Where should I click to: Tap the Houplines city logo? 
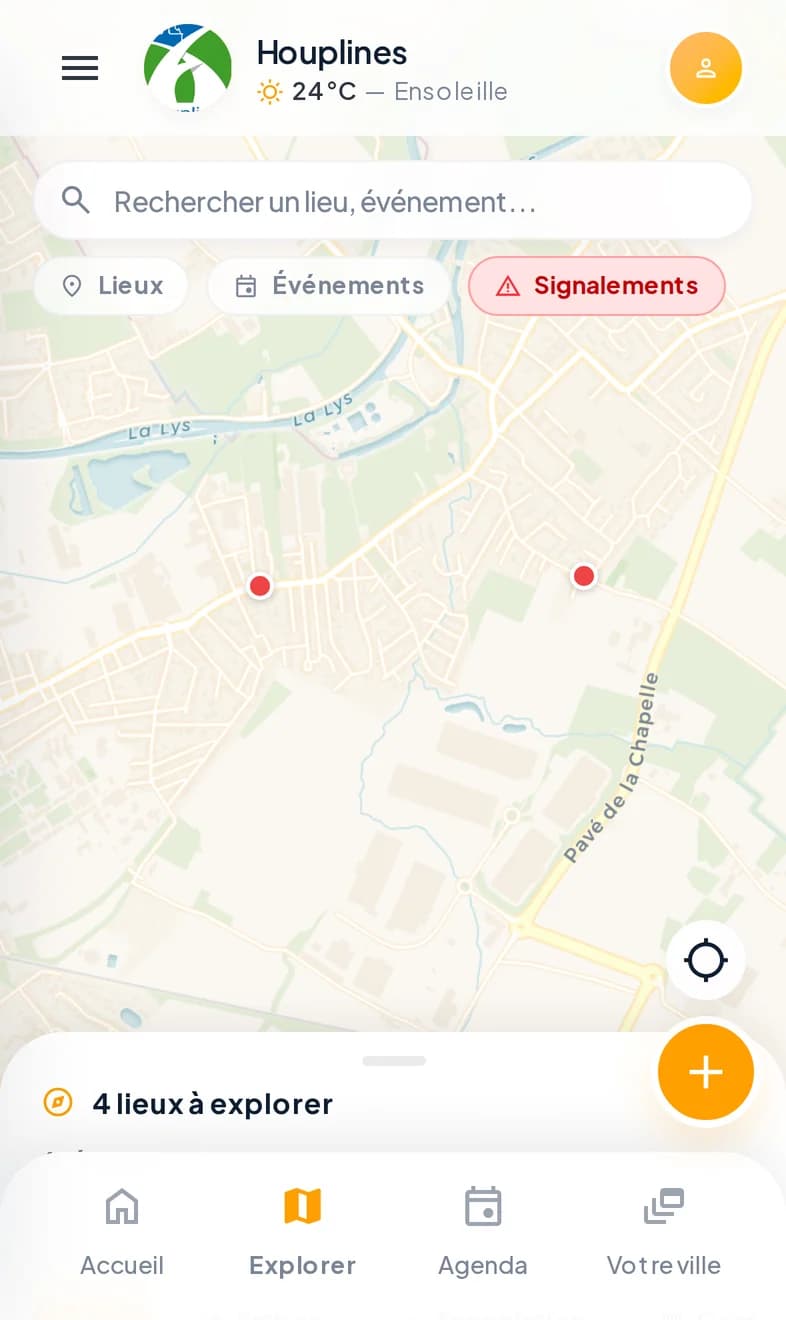(187, 66)
